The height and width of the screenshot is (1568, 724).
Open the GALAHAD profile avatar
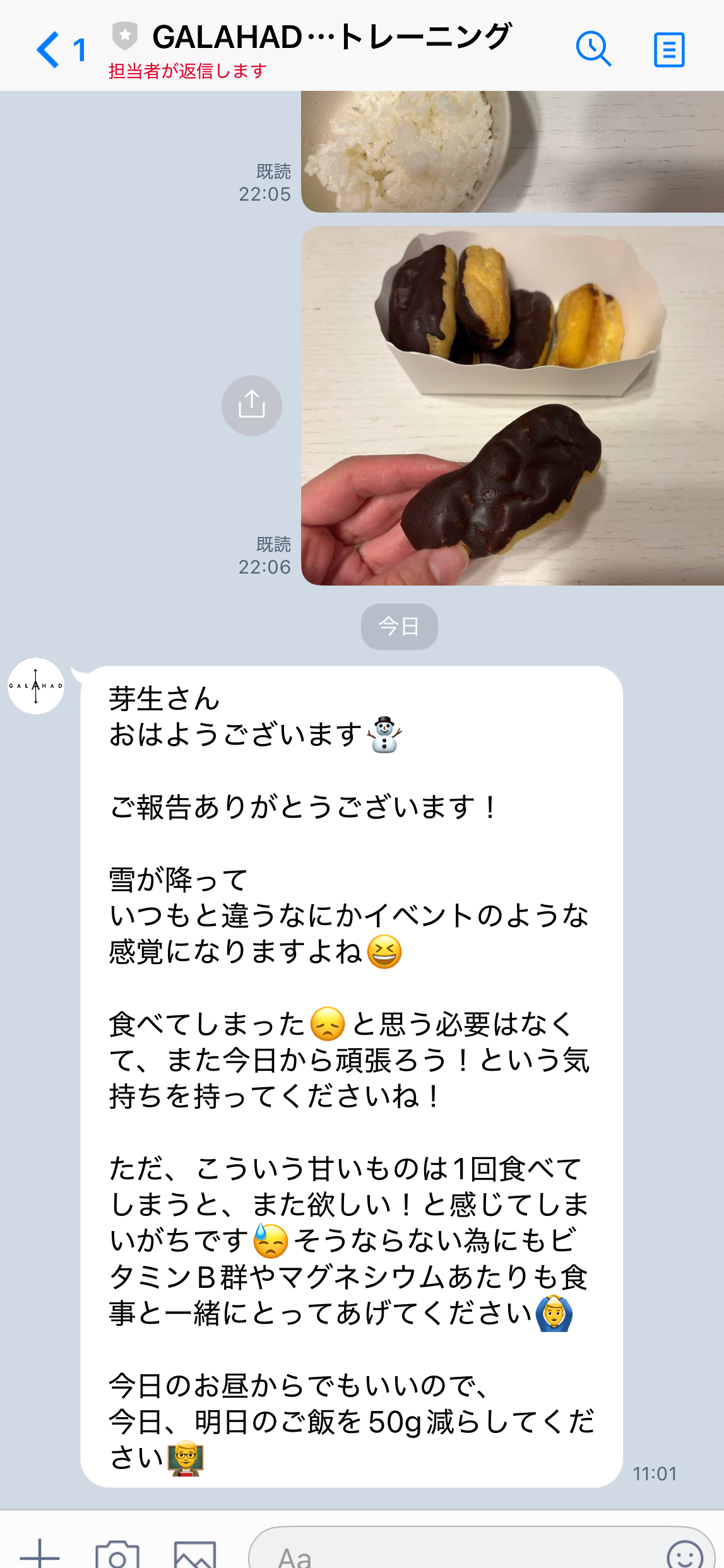(36, 685)
